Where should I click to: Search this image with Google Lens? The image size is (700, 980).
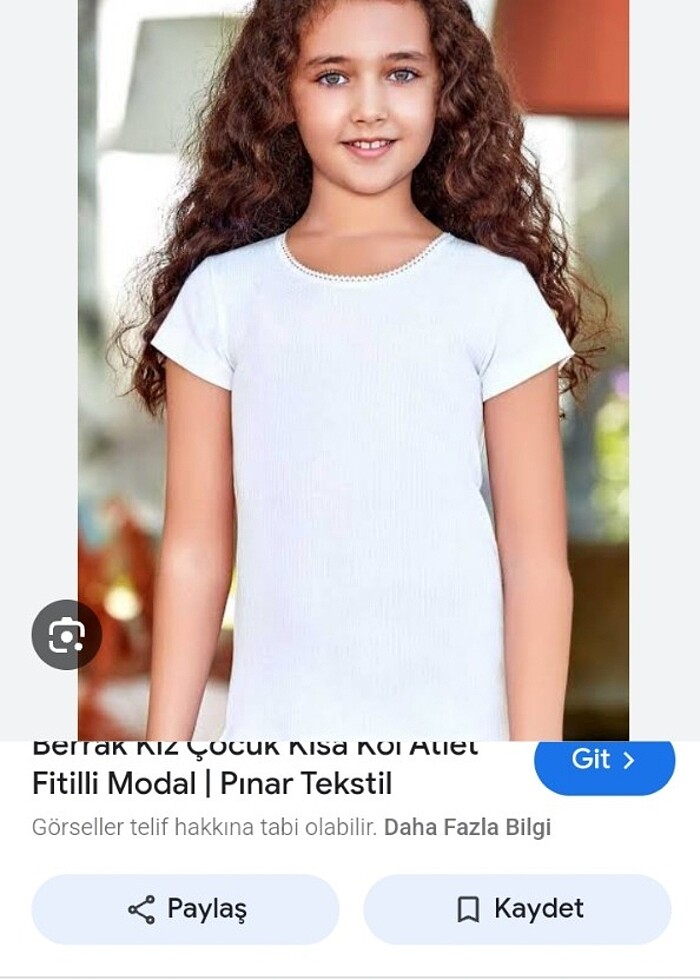tap(66, 634)
